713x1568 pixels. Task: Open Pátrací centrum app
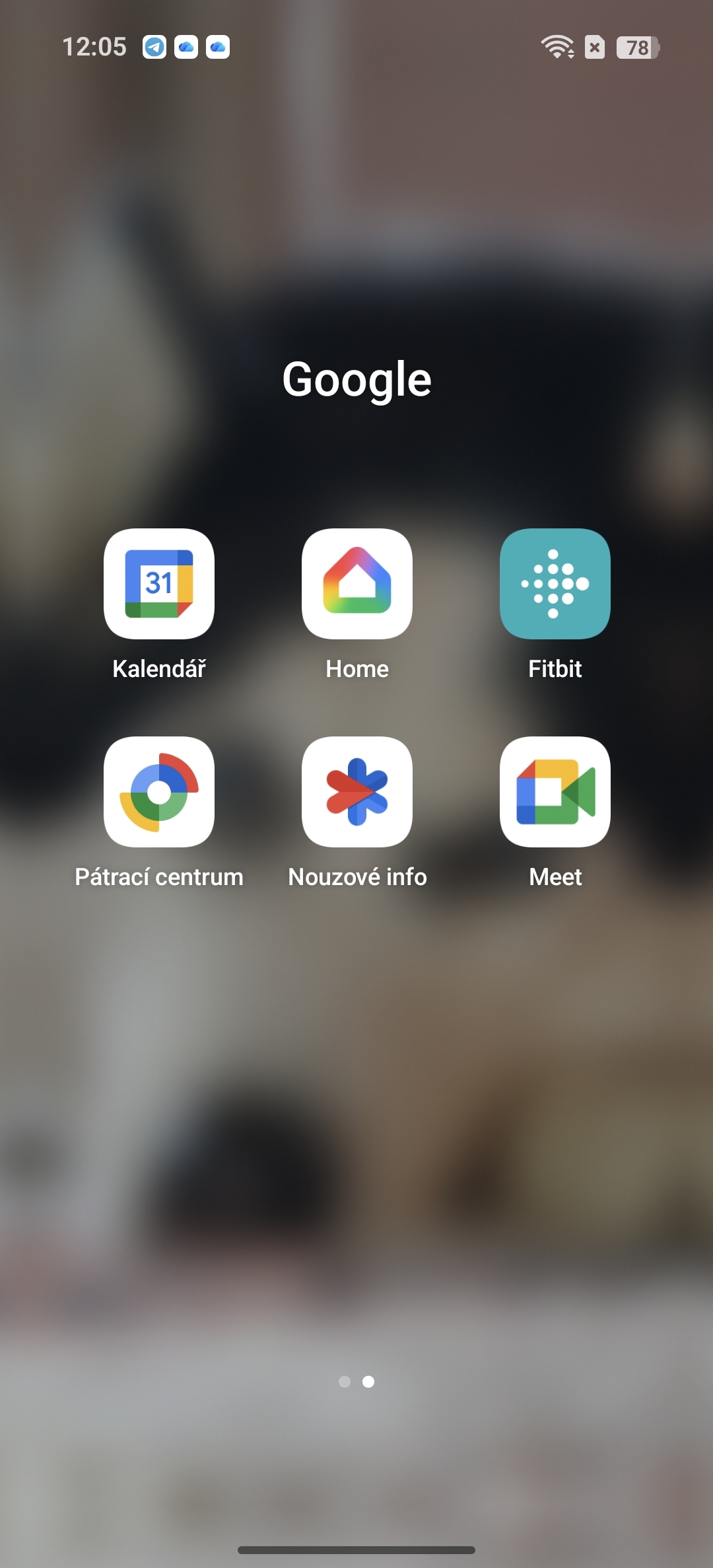159,792
